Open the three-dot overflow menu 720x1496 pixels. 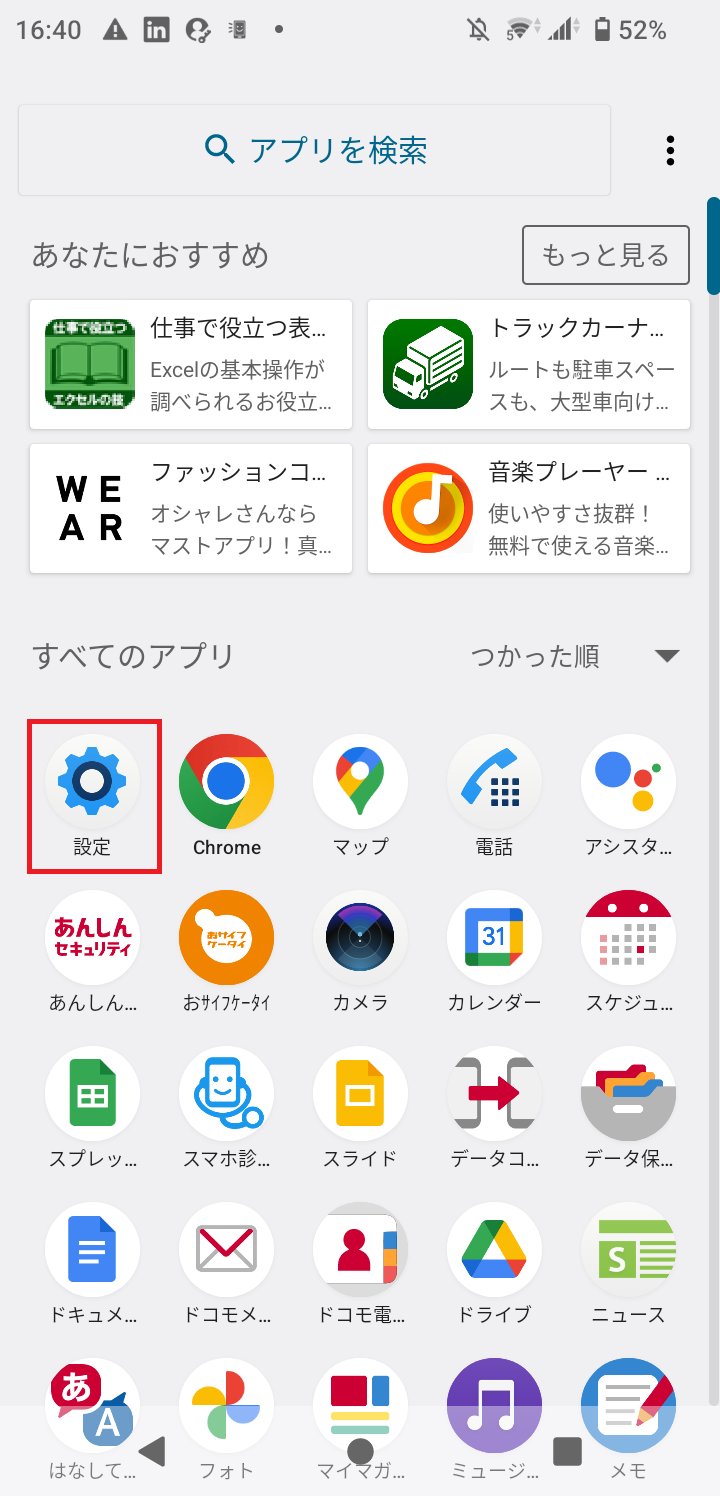pos(669,150)
